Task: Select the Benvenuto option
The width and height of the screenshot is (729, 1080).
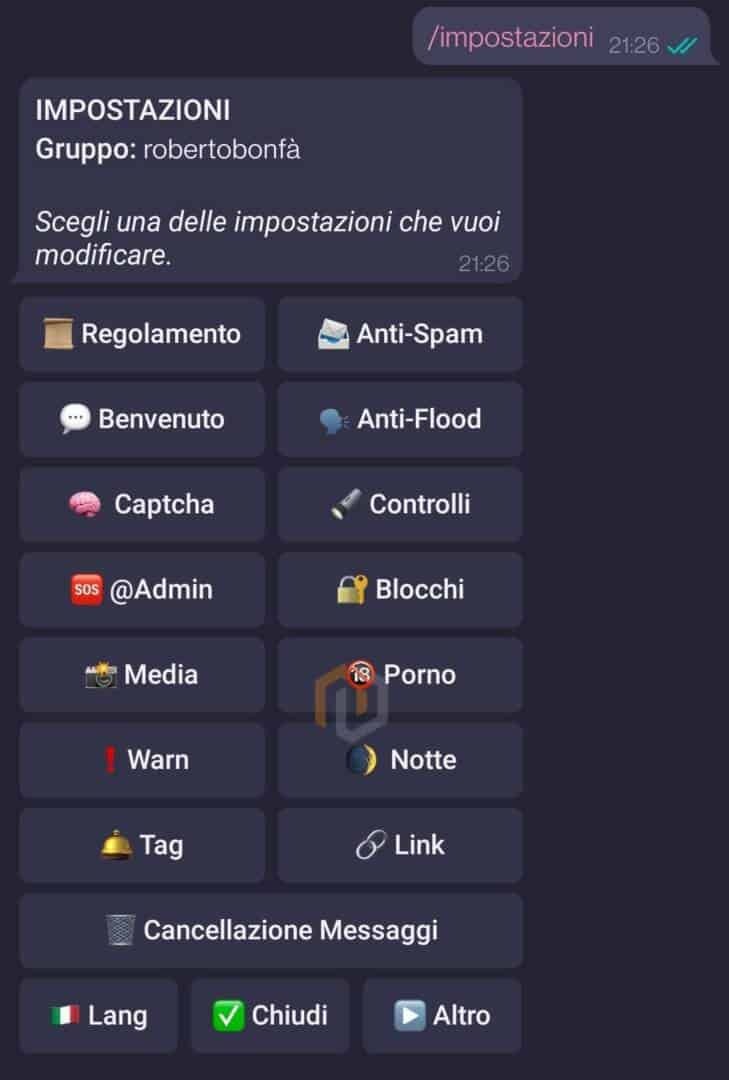Action: 142,419
